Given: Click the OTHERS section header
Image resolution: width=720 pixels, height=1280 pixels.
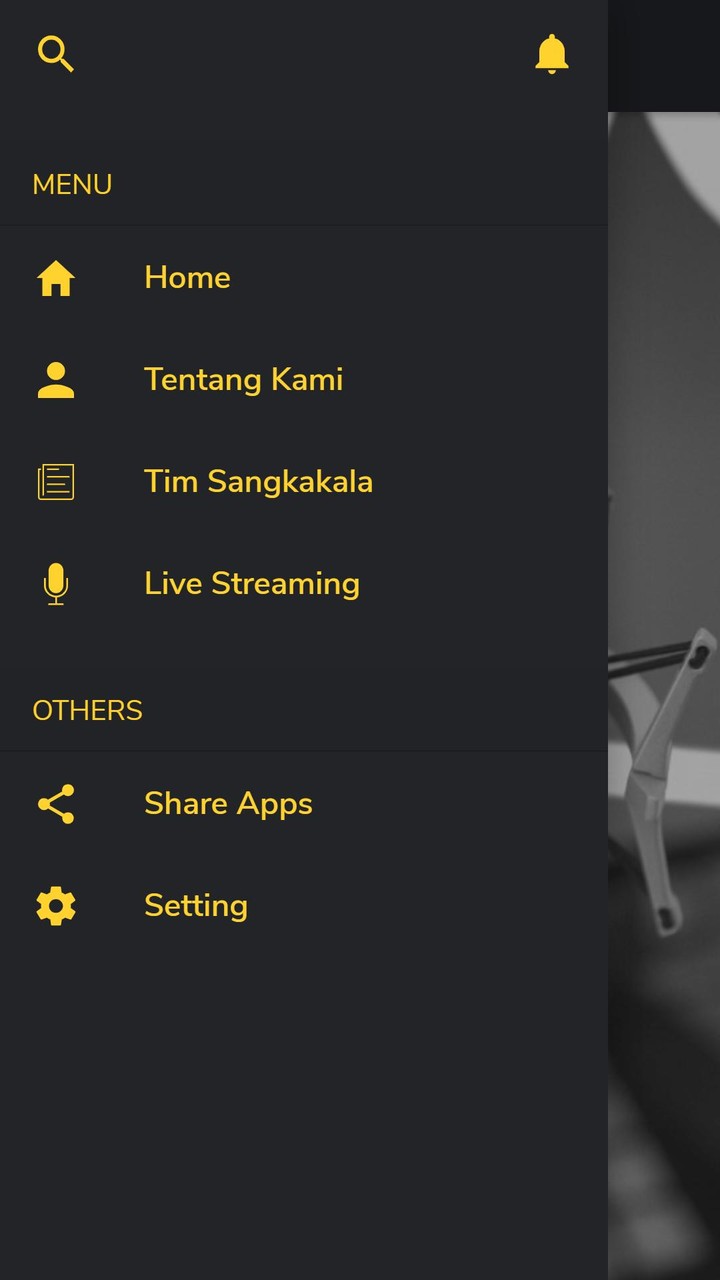Looking at the screenshot, I should [87, 710].
